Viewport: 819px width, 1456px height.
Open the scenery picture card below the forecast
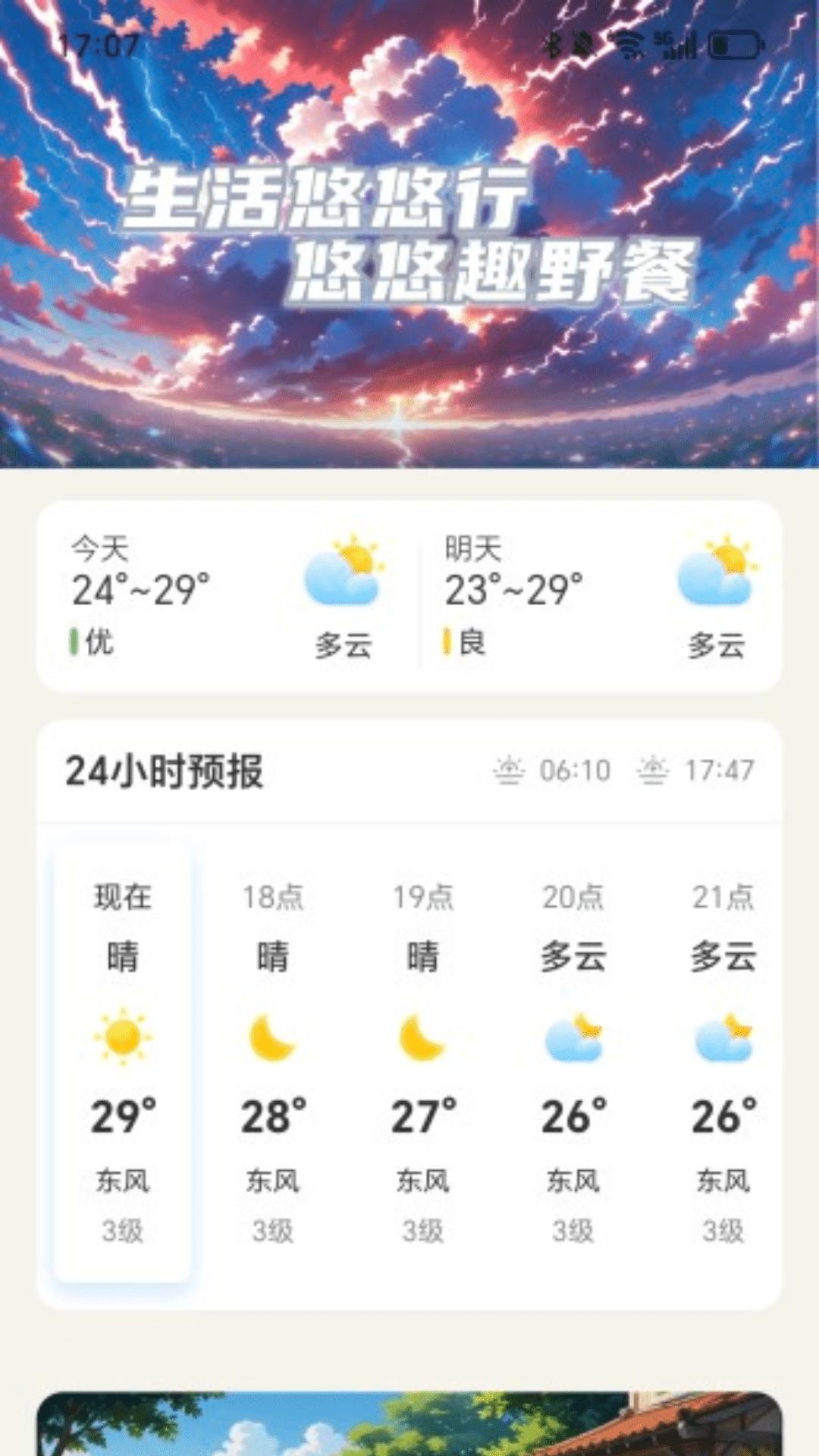[409, 1424]
